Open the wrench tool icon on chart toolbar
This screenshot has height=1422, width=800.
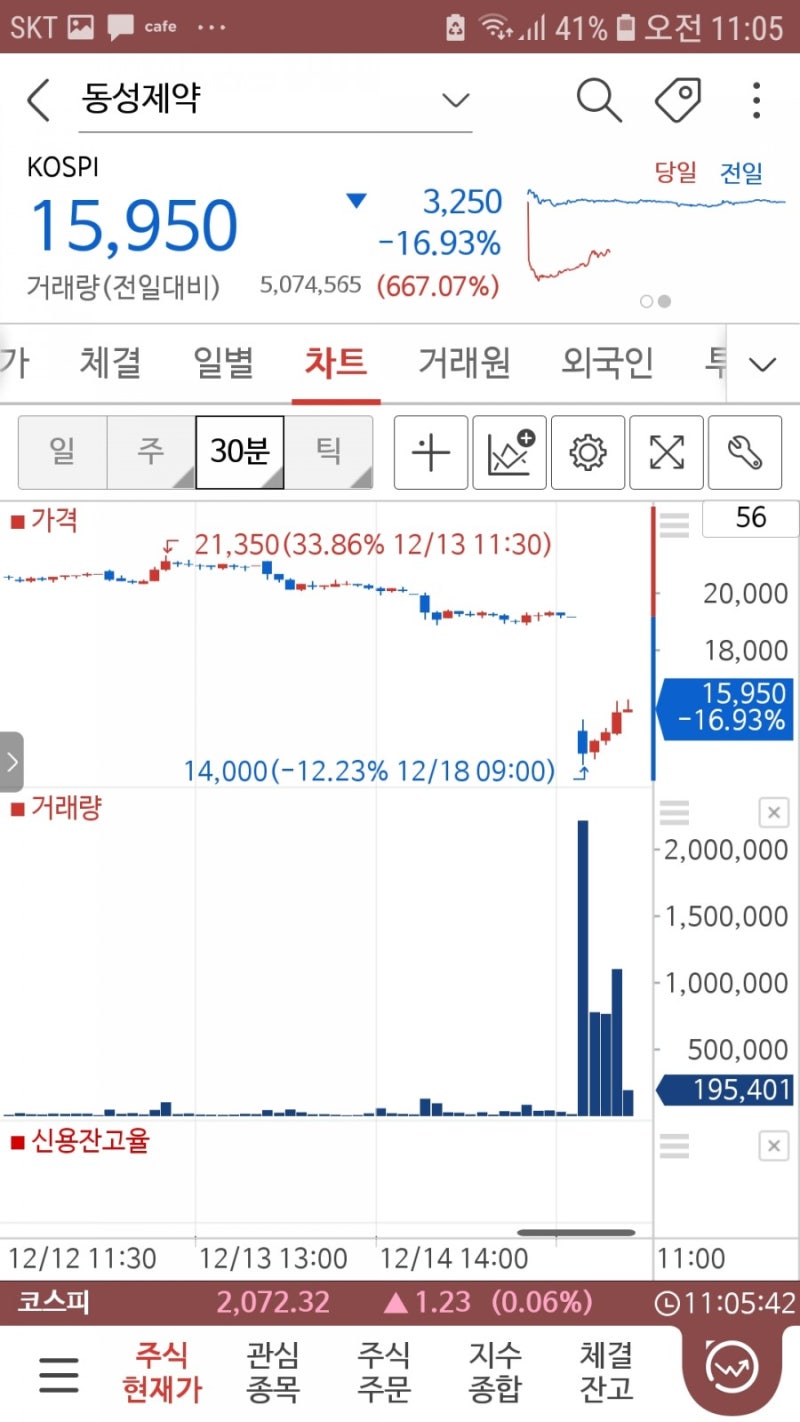coord(745,452)
